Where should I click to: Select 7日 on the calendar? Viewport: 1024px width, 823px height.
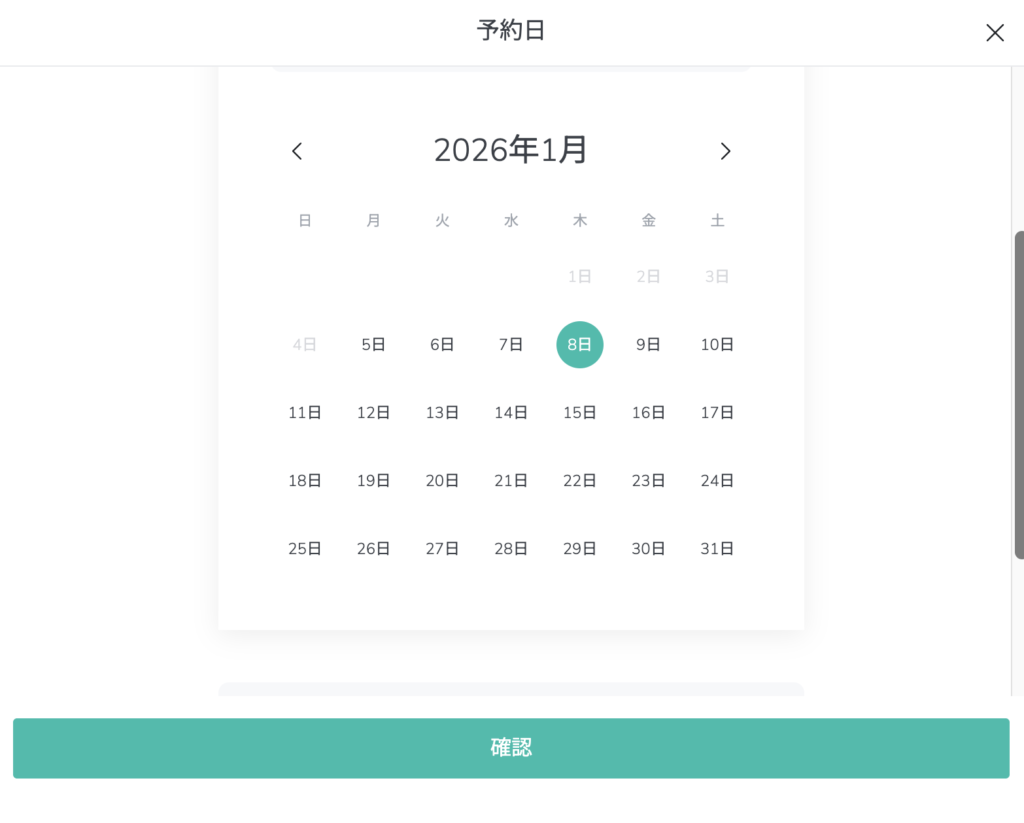[x=511, y=345]
